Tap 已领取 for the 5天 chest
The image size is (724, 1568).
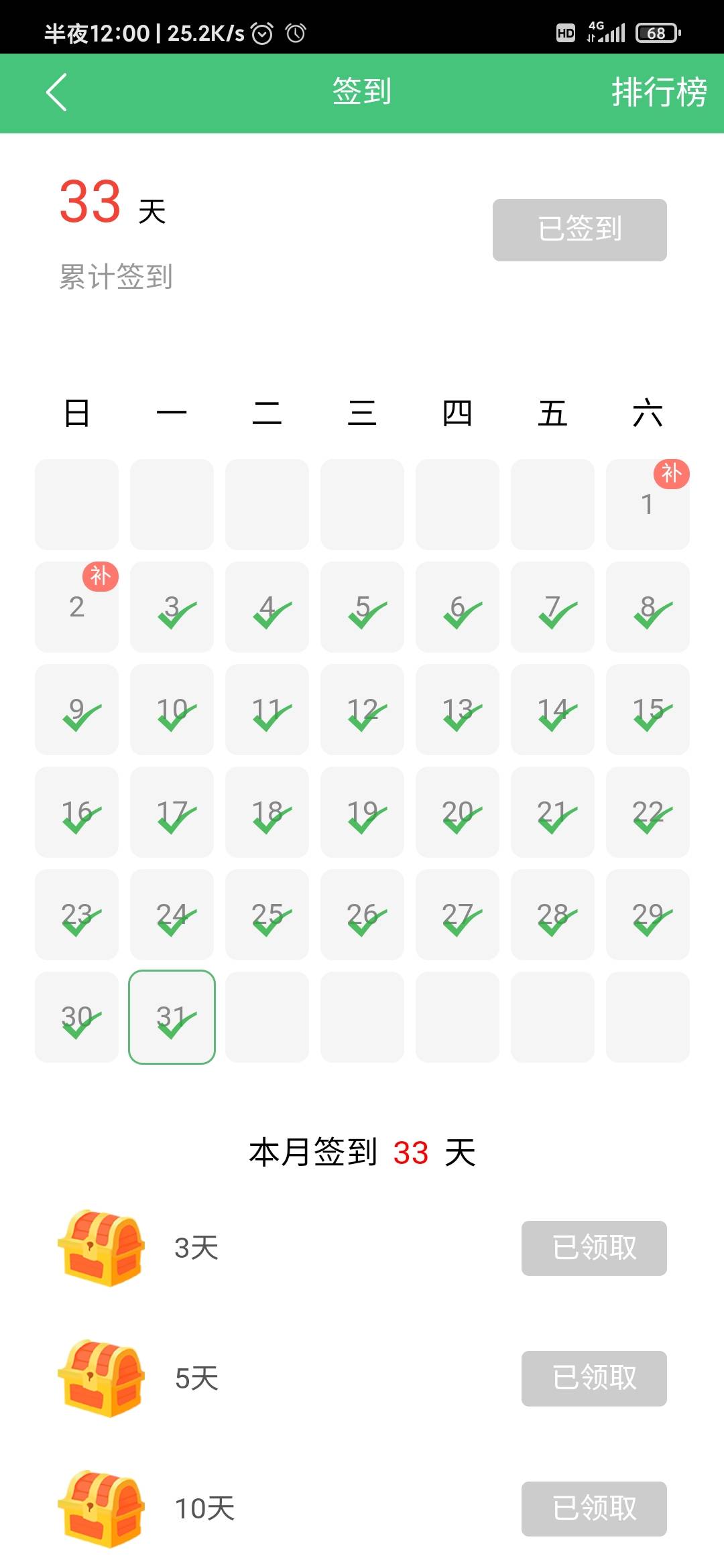(x=594, y=1378)
